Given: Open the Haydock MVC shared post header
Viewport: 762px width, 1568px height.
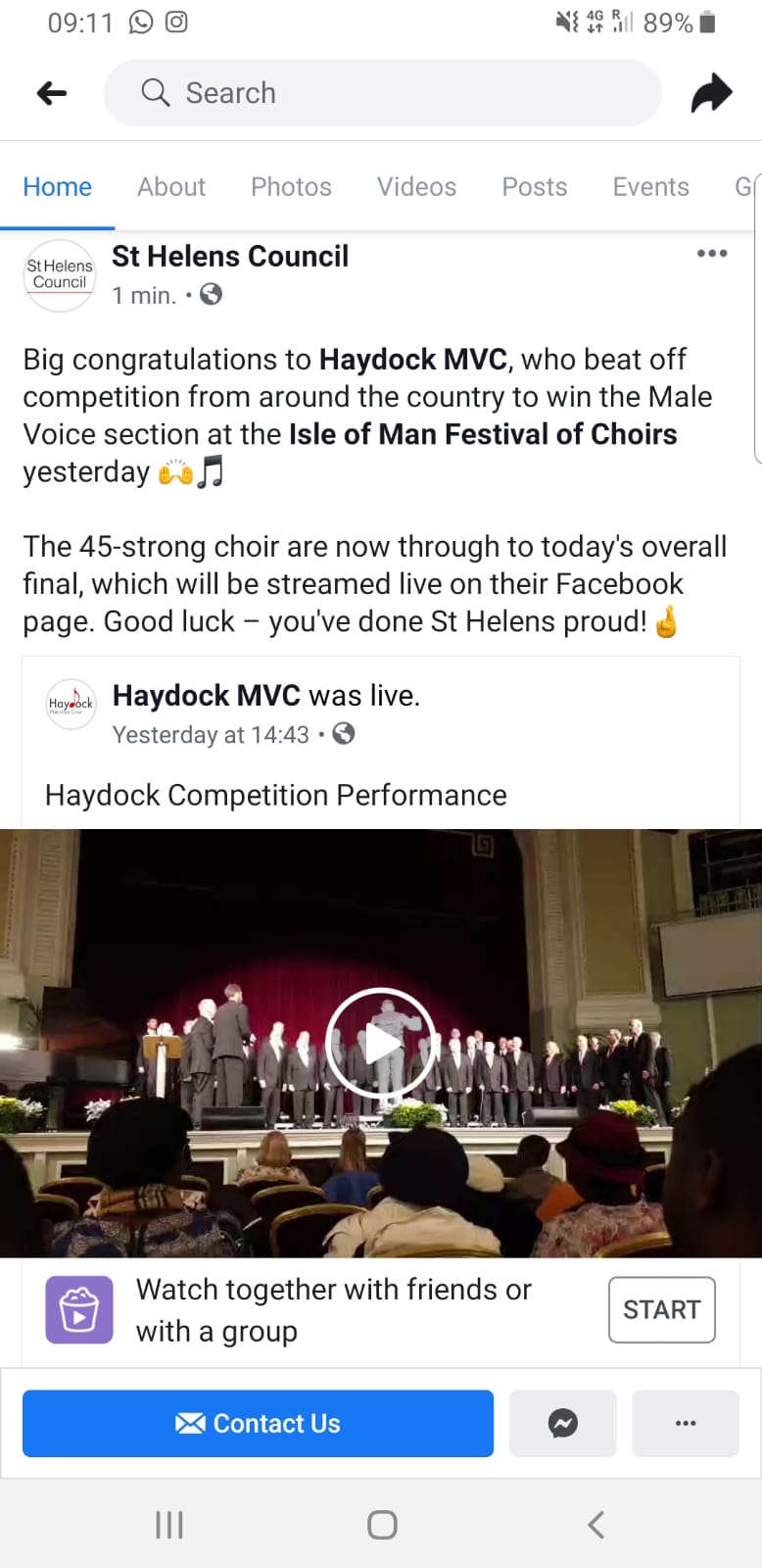Looking at the screenshot, I should click(x=206, y=696).
